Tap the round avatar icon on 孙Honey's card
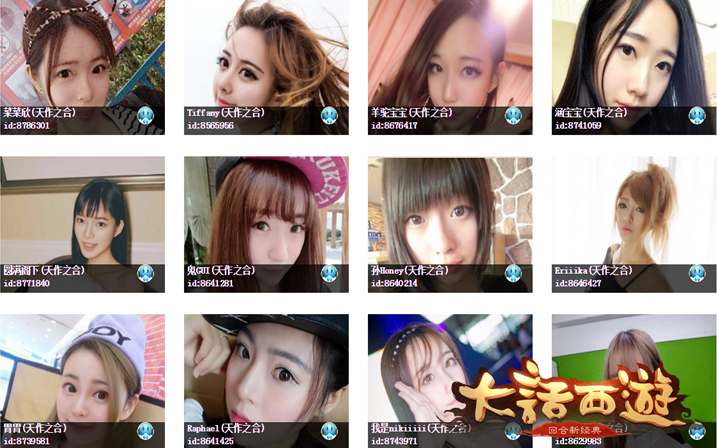This screenshot has height=448, width=717. point(513,274)
